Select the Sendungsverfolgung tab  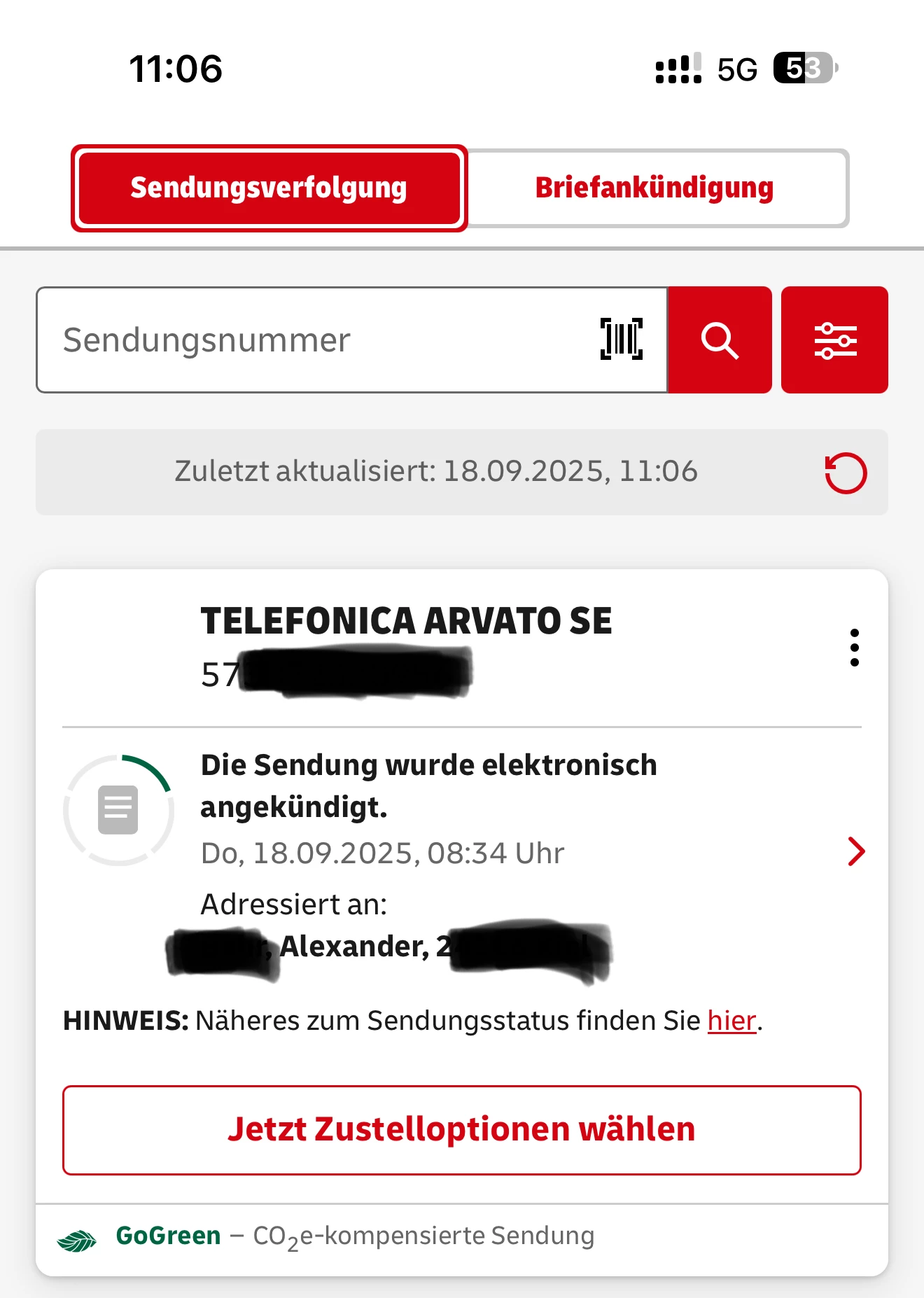(269, 188)
